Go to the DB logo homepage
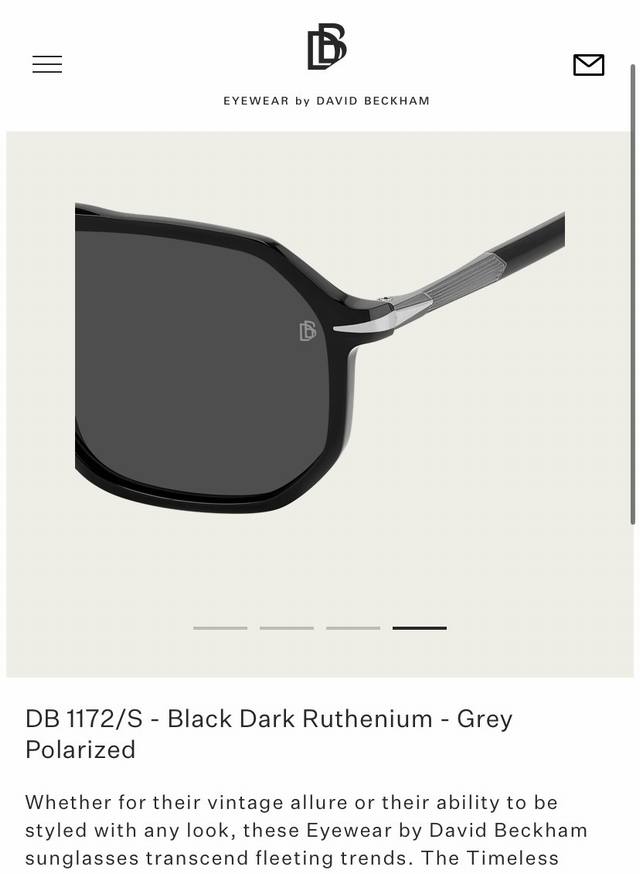The width and height of the screenshot is (640, 874). [x=326, y=48]
